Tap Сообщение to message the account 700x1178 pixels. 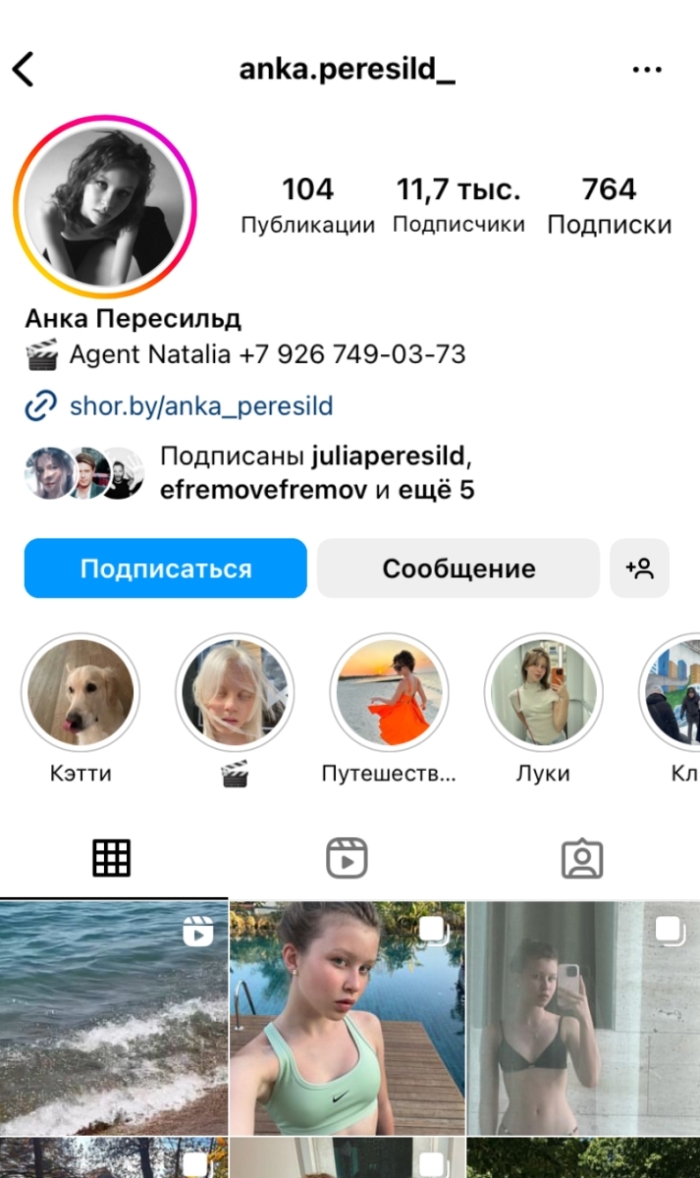[458, 569]
